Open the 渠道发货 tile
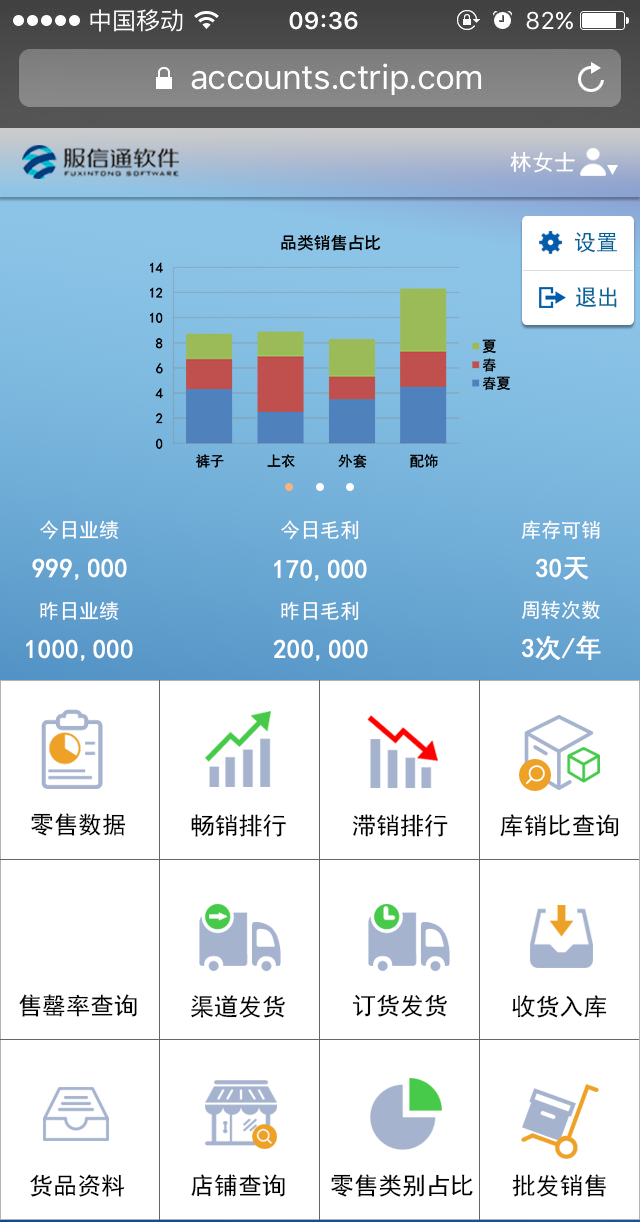 pyautogui.click(x=239, y=950)
